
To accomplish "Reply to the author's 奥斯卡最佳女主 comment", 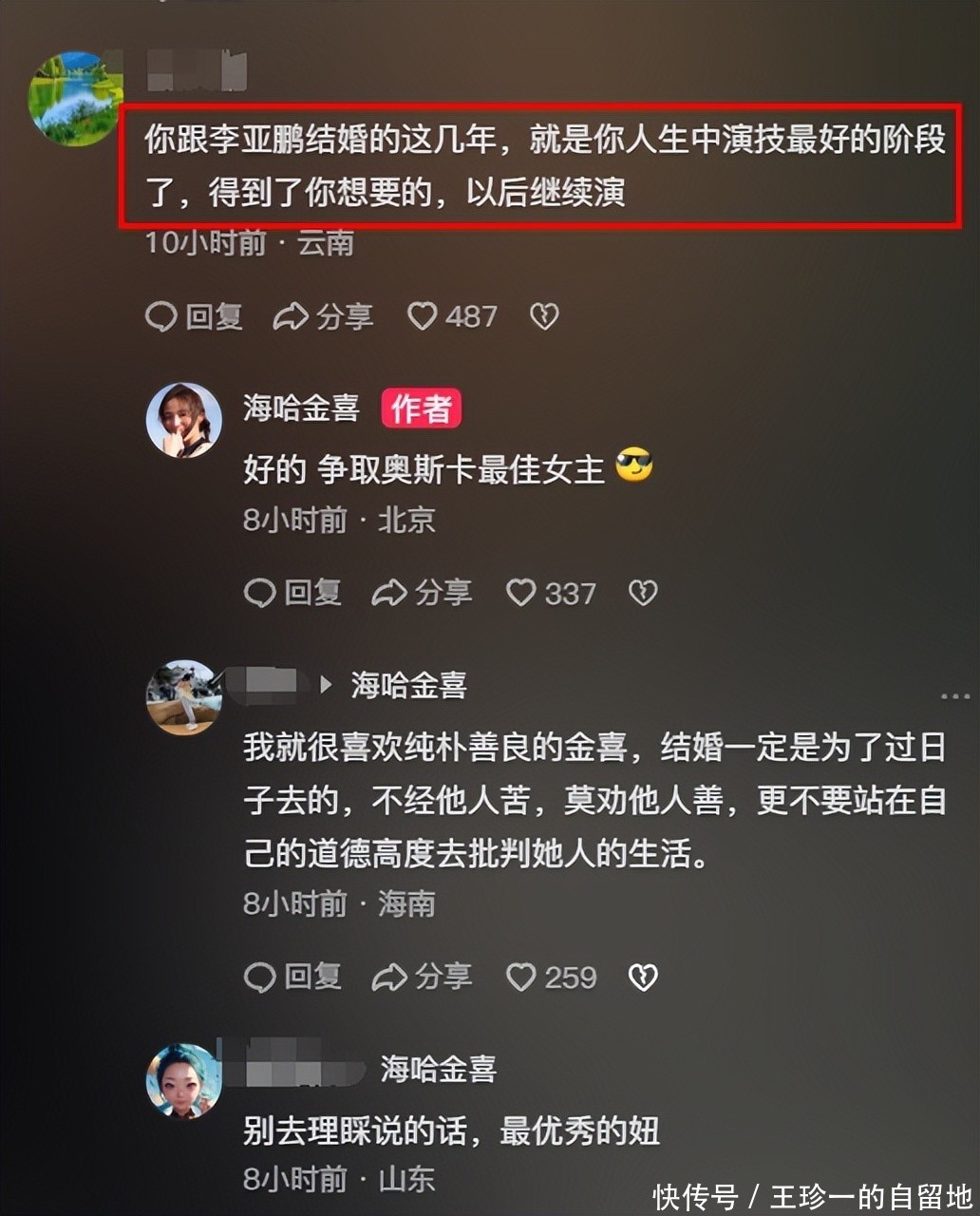I will tap(292, 593).
